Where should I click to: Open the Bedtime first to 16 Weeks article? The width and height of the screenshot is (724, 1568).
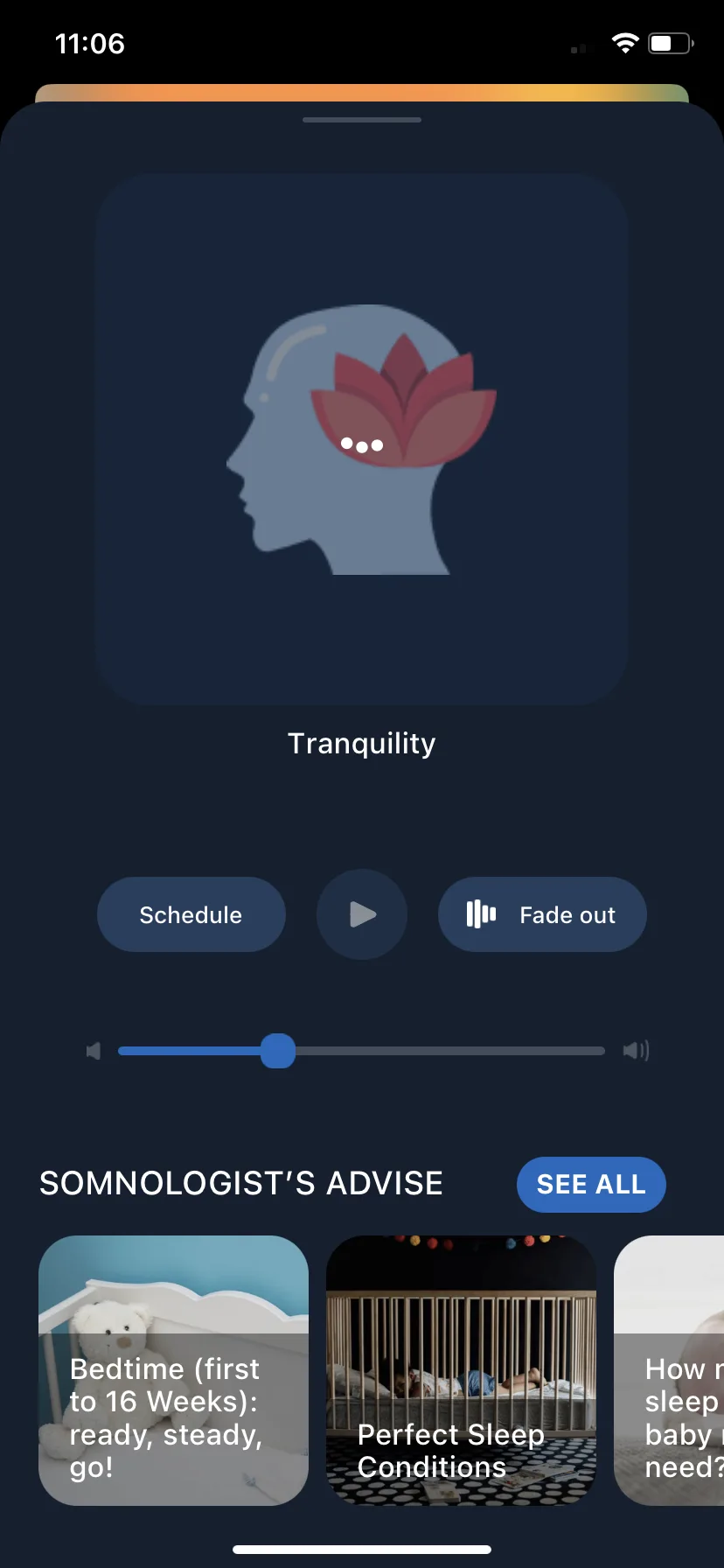[173, 1370]
